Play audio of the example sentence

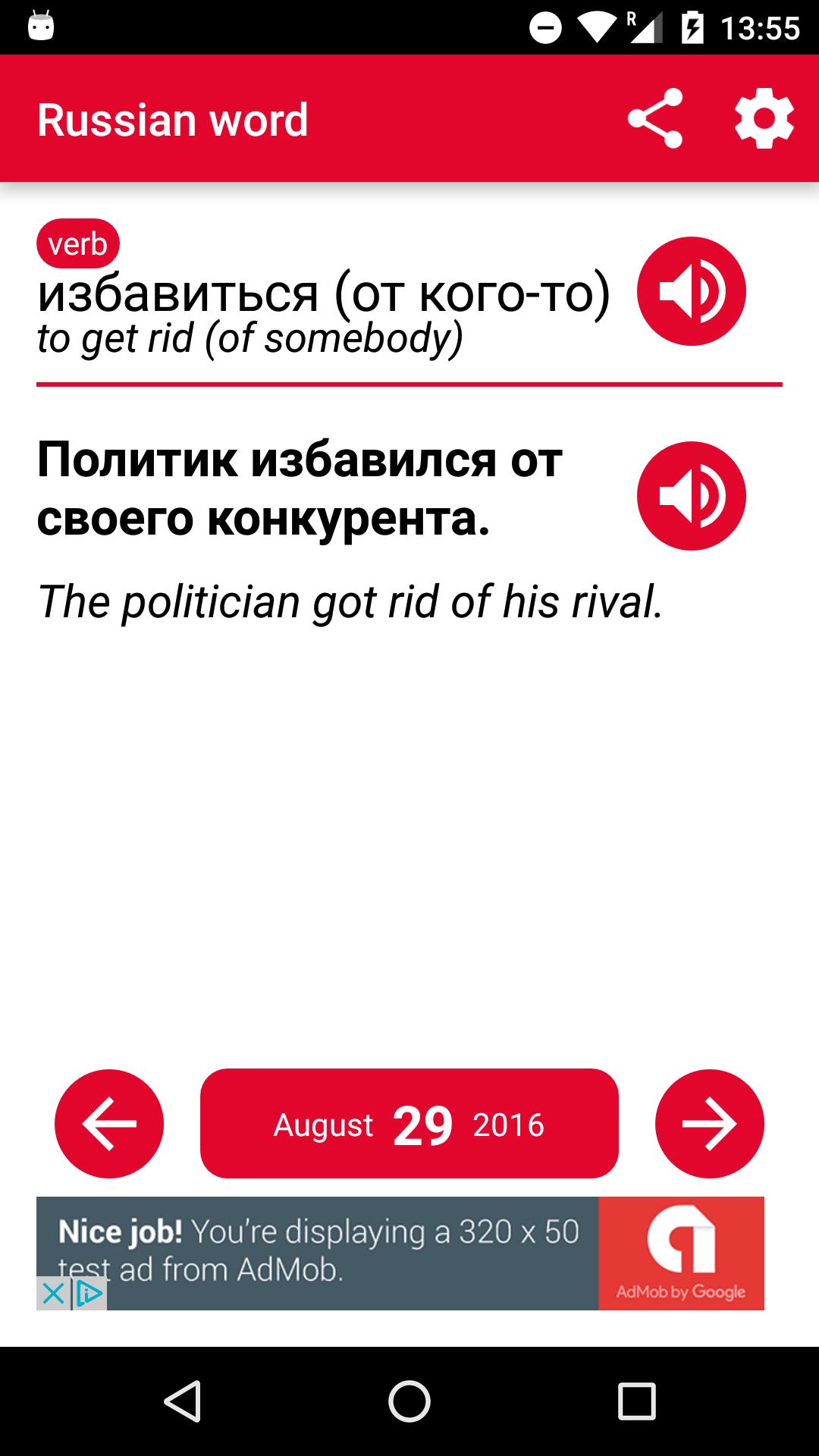click(x=691, y=496)
